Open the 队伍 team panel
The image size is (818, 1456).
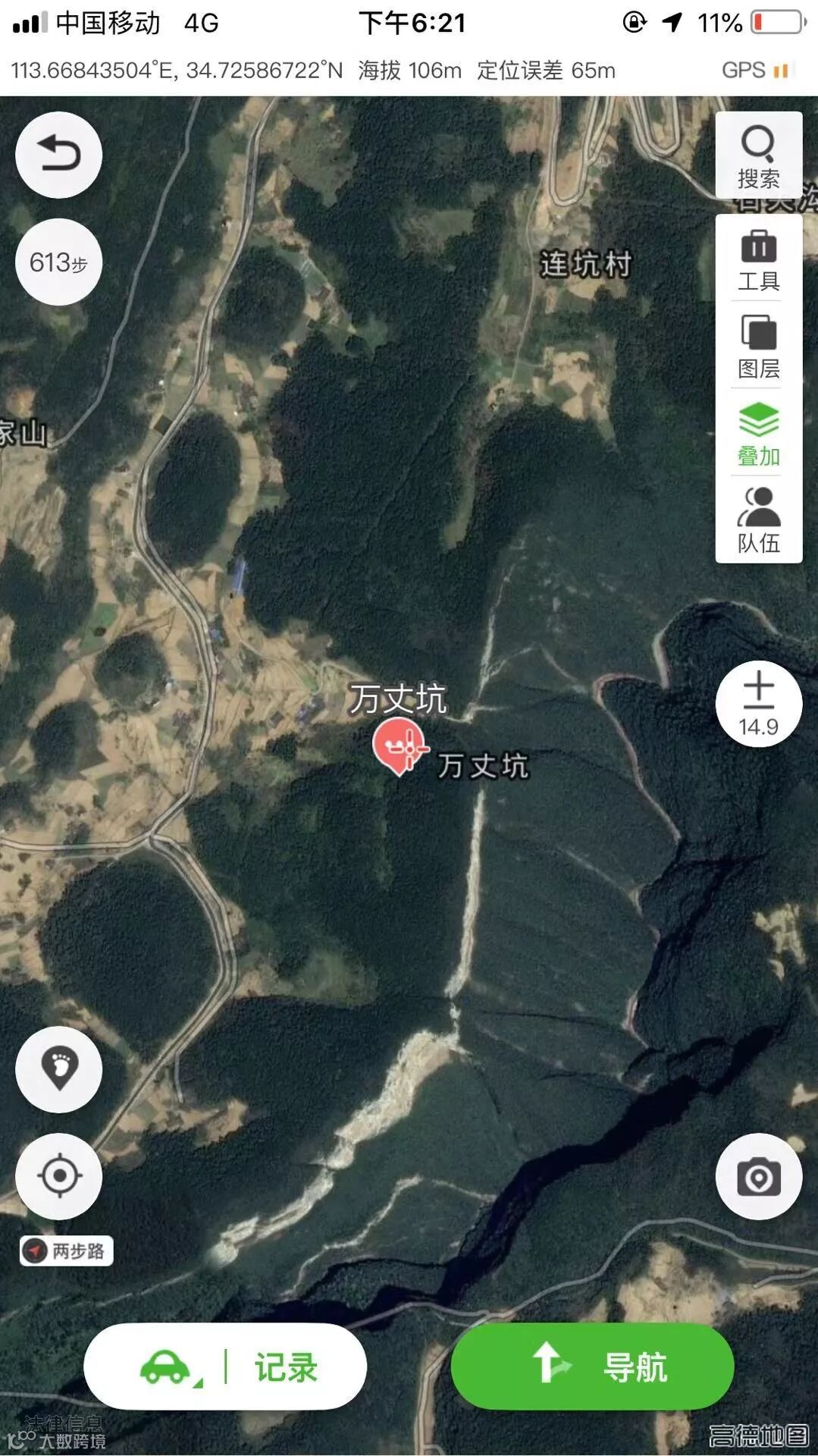[x=758, y=520]
